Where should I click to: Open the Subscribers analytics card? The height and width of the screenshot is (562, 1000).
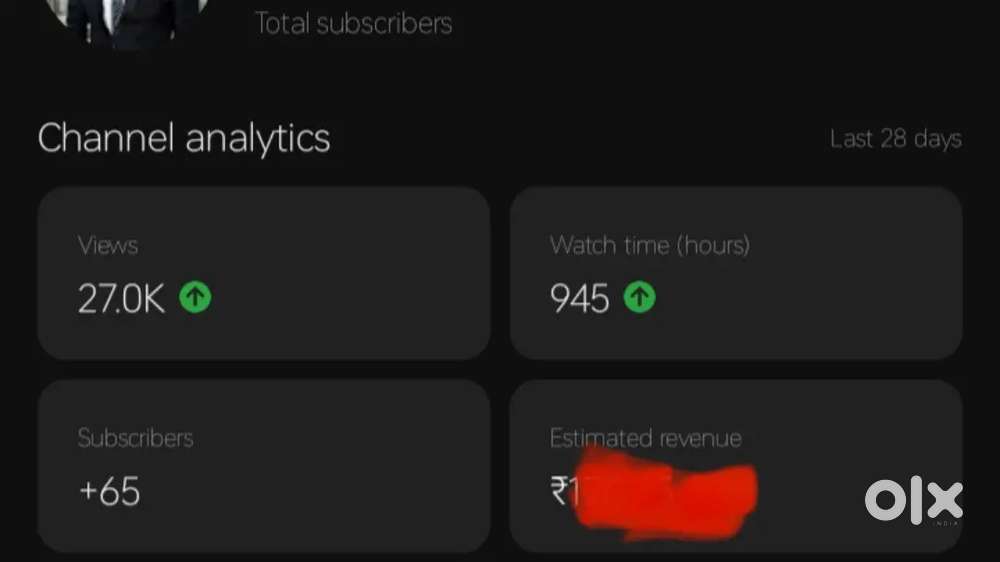263,465
